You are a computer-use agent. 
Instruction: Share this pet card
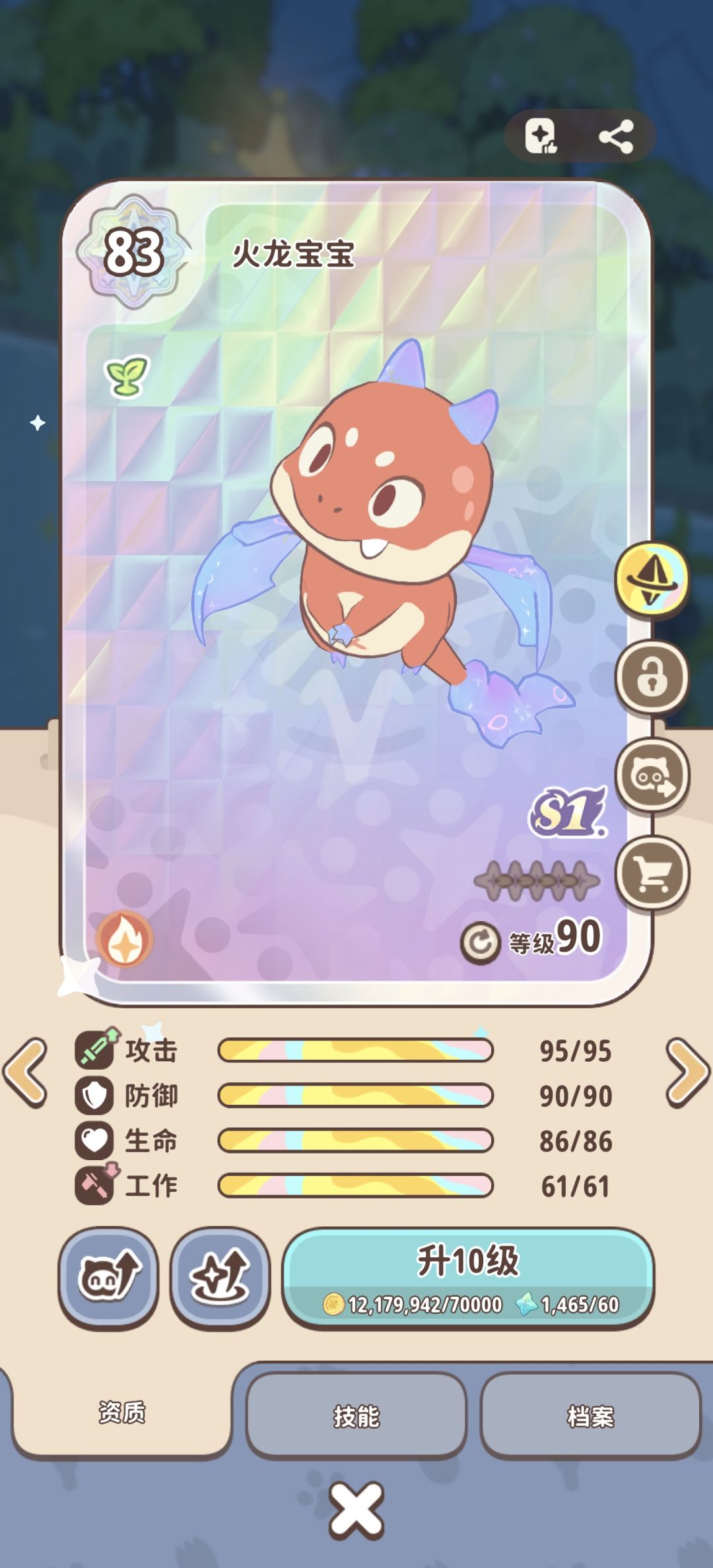(616, 137)
